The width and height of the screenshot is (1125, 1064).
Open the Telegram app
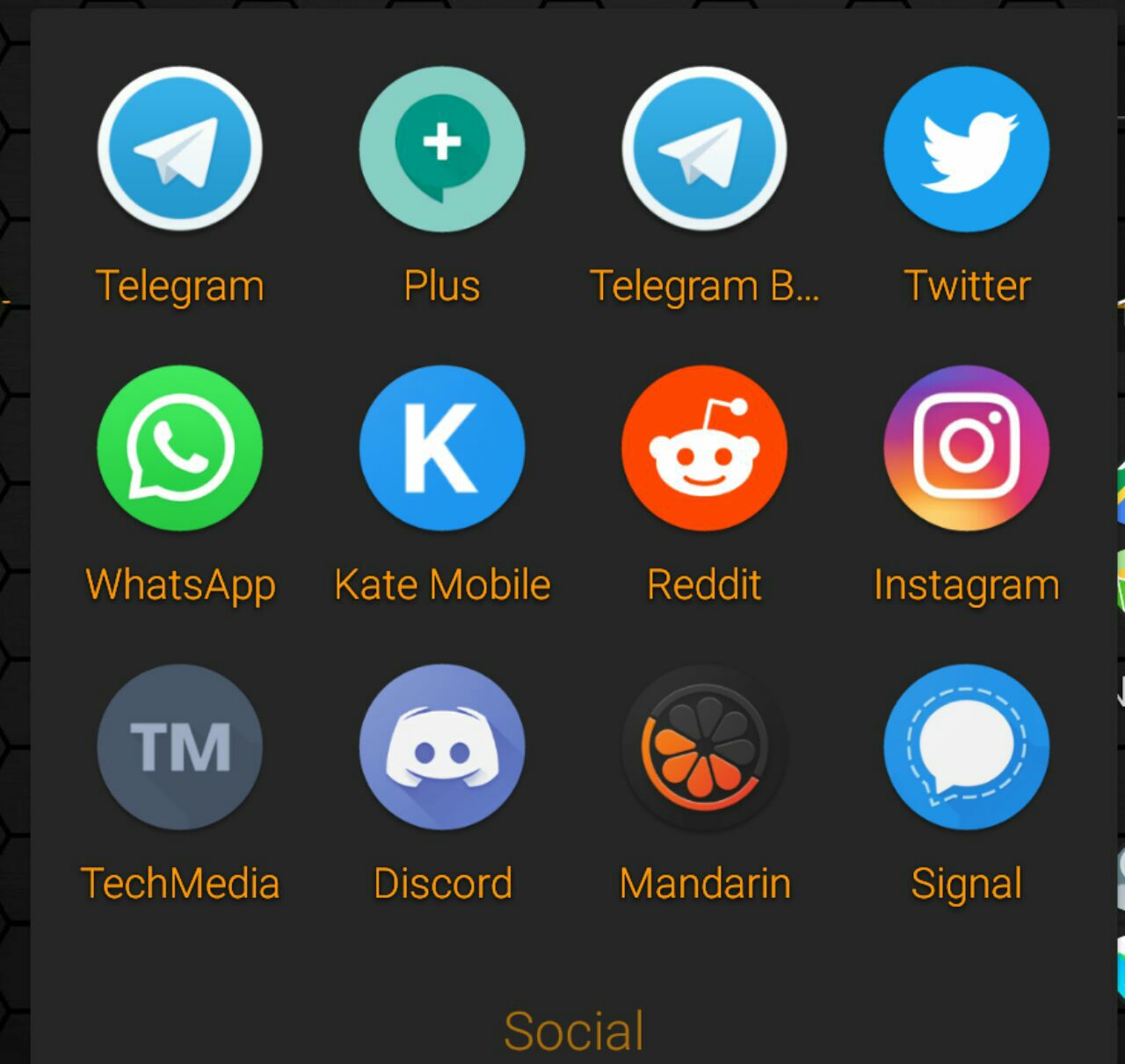click(179, 149)
